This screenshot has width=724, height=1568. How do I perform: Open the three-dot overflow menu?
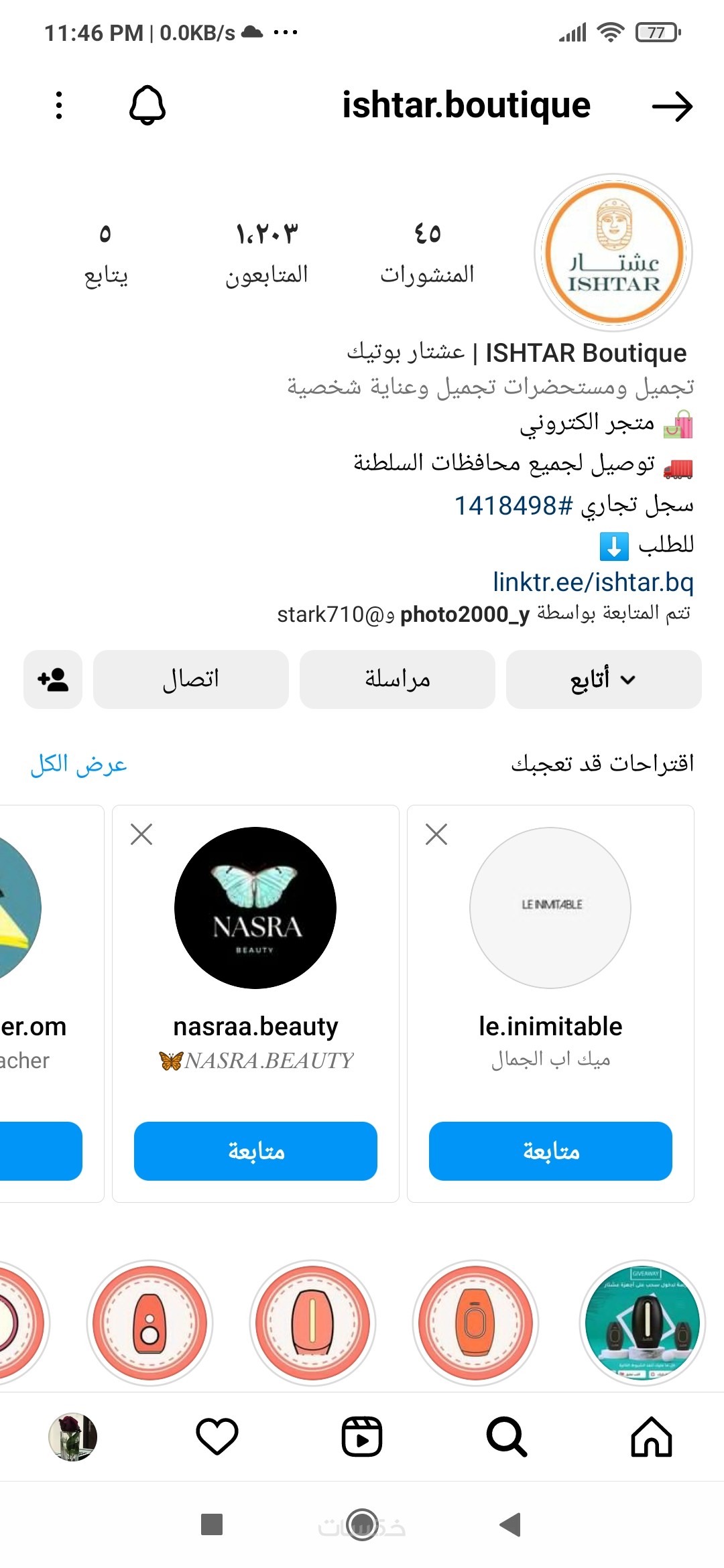coord(59,105)
